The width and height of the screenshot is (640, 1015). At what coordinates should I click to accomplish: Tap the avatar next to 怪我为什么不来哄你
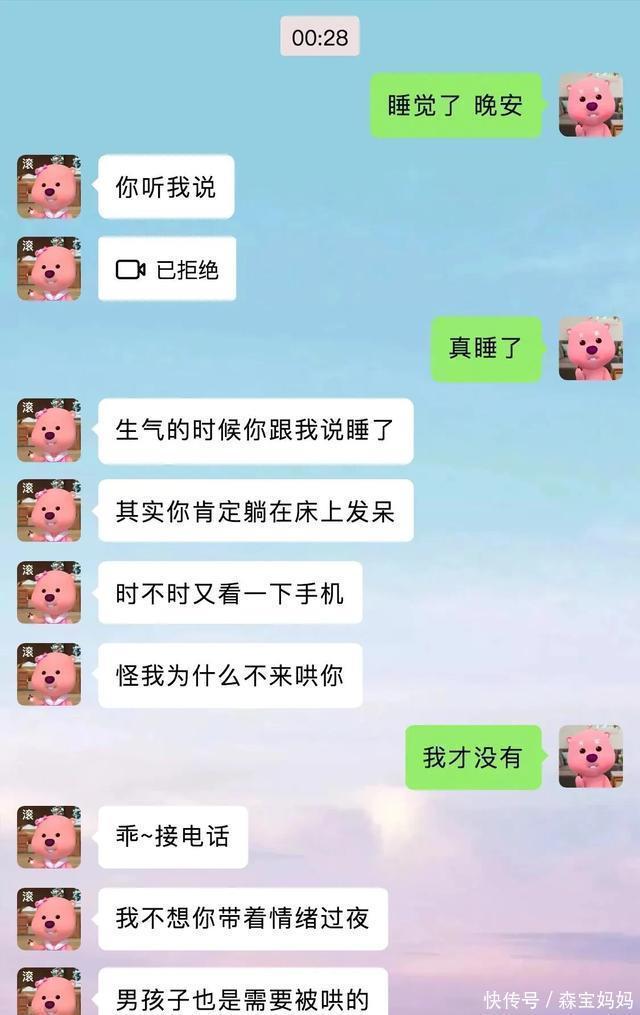click(x=49, y=675)
